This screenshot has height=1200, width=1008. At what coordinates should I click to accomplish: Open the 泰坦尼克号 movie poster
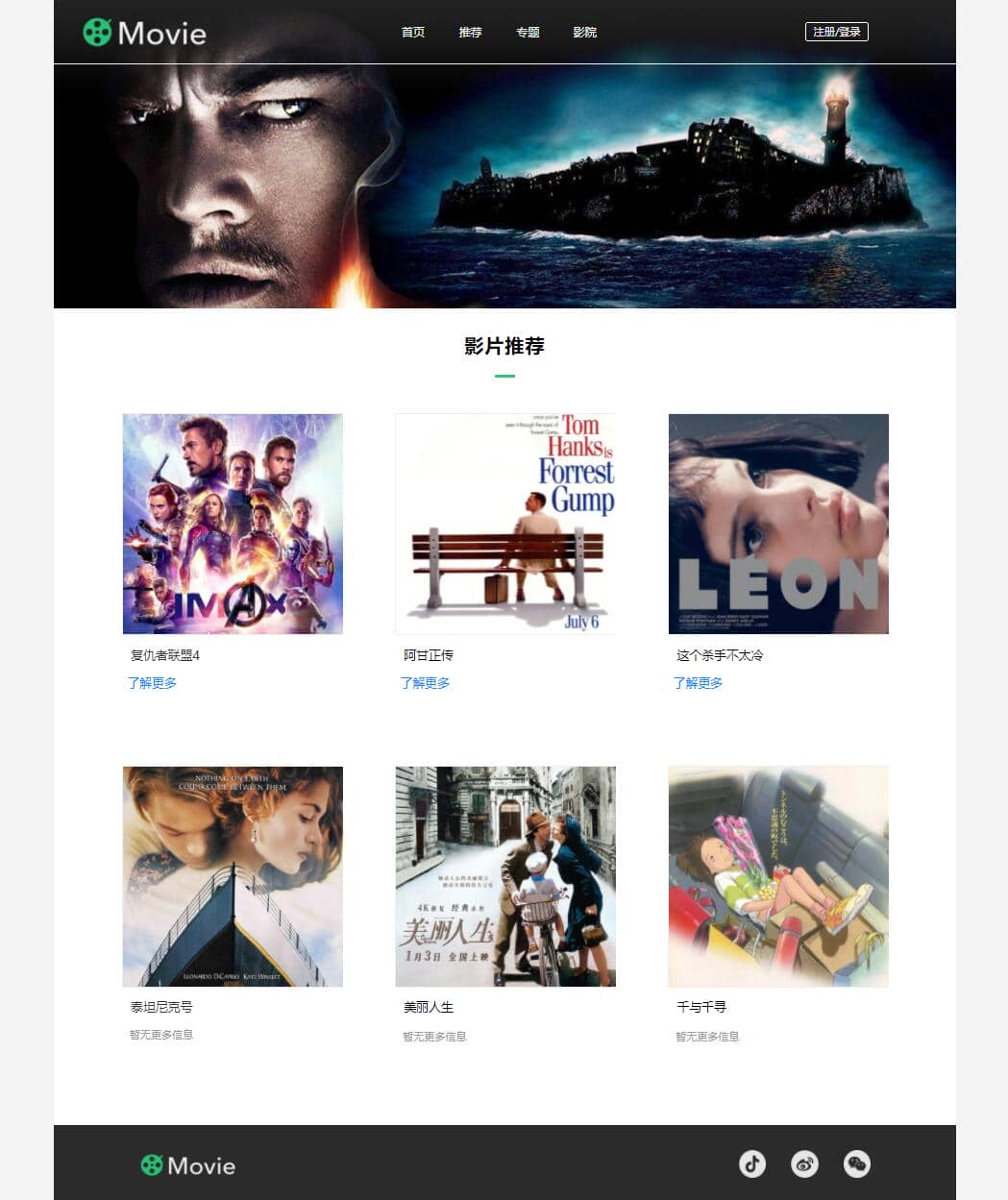tap(233, 876)
